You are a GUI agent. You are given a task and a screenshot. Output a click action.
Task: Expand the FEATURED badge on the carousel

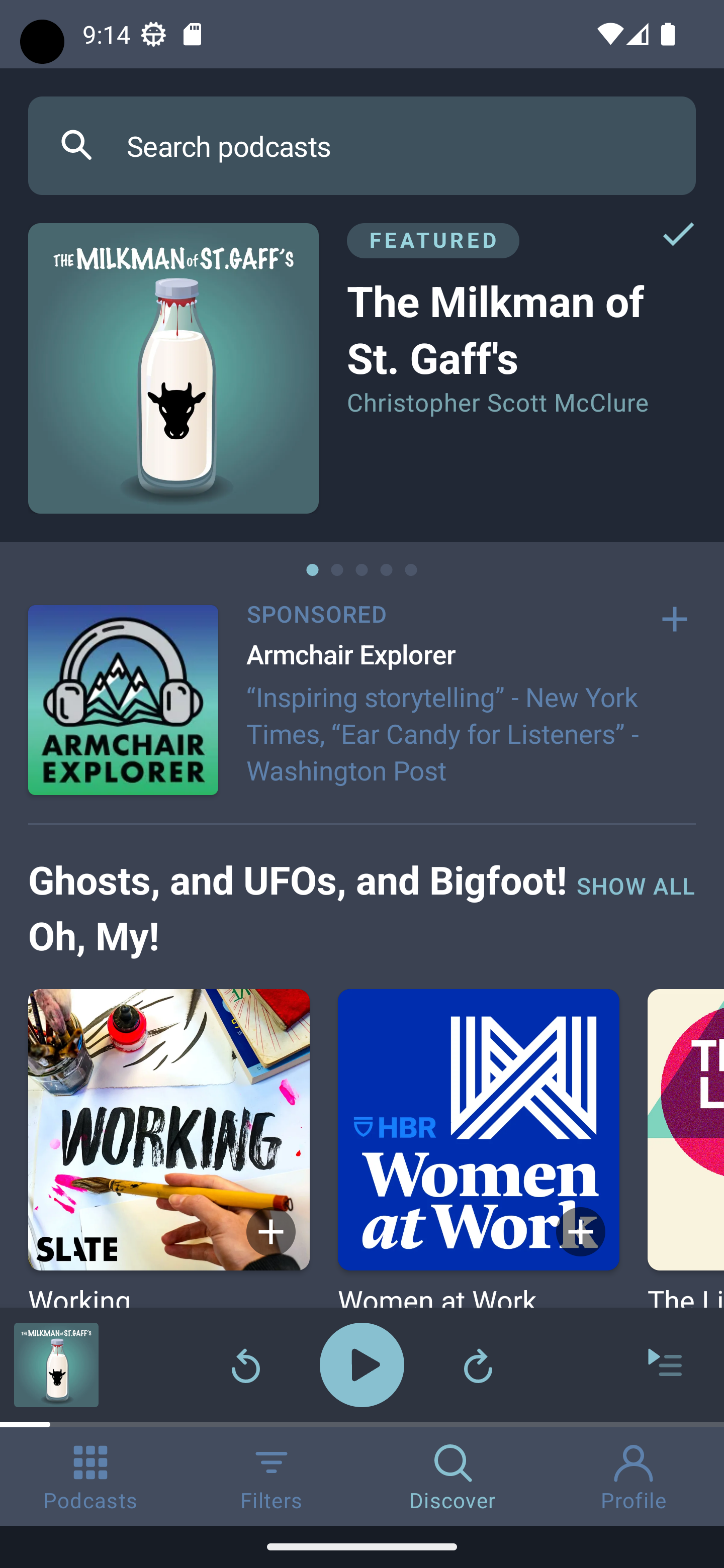tap(432, 240)
